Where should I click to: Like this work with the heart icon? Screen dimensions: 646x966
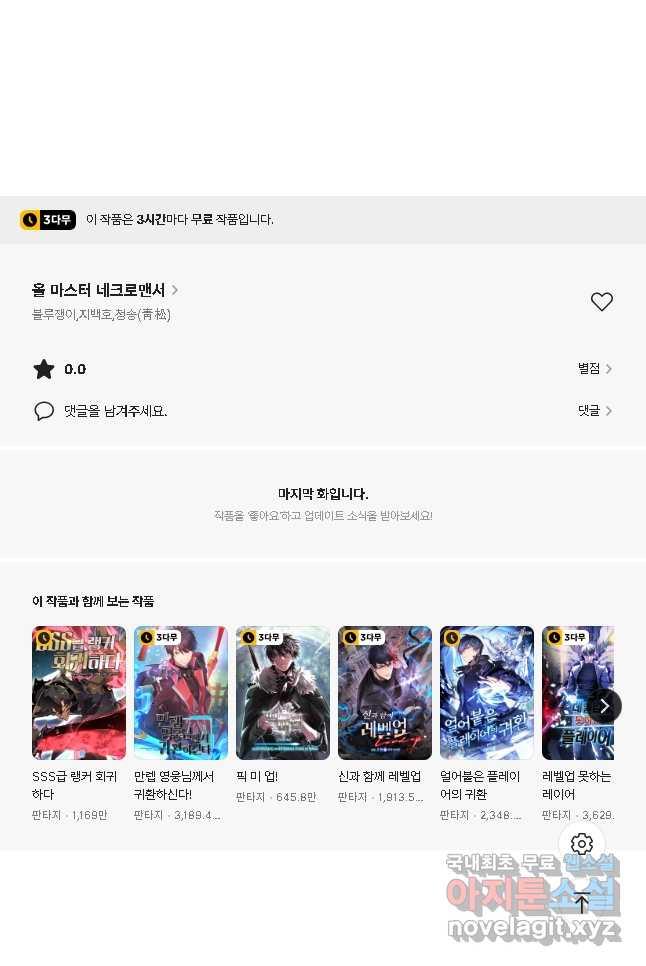(601, 302)
